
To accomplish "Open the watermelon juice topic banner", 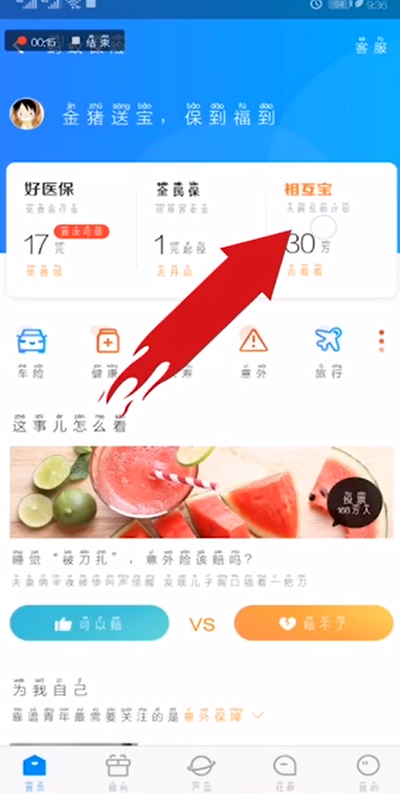I will (x=201, y=492).
